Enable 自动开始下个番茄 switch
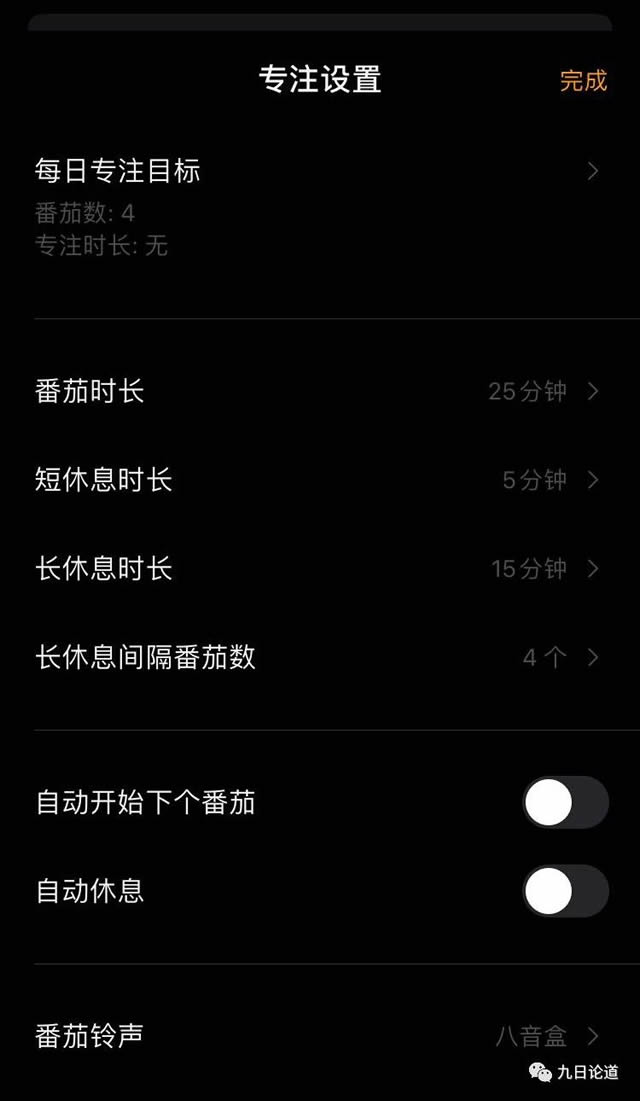This screenshot has width=640, height=1101. coord(565,802)
